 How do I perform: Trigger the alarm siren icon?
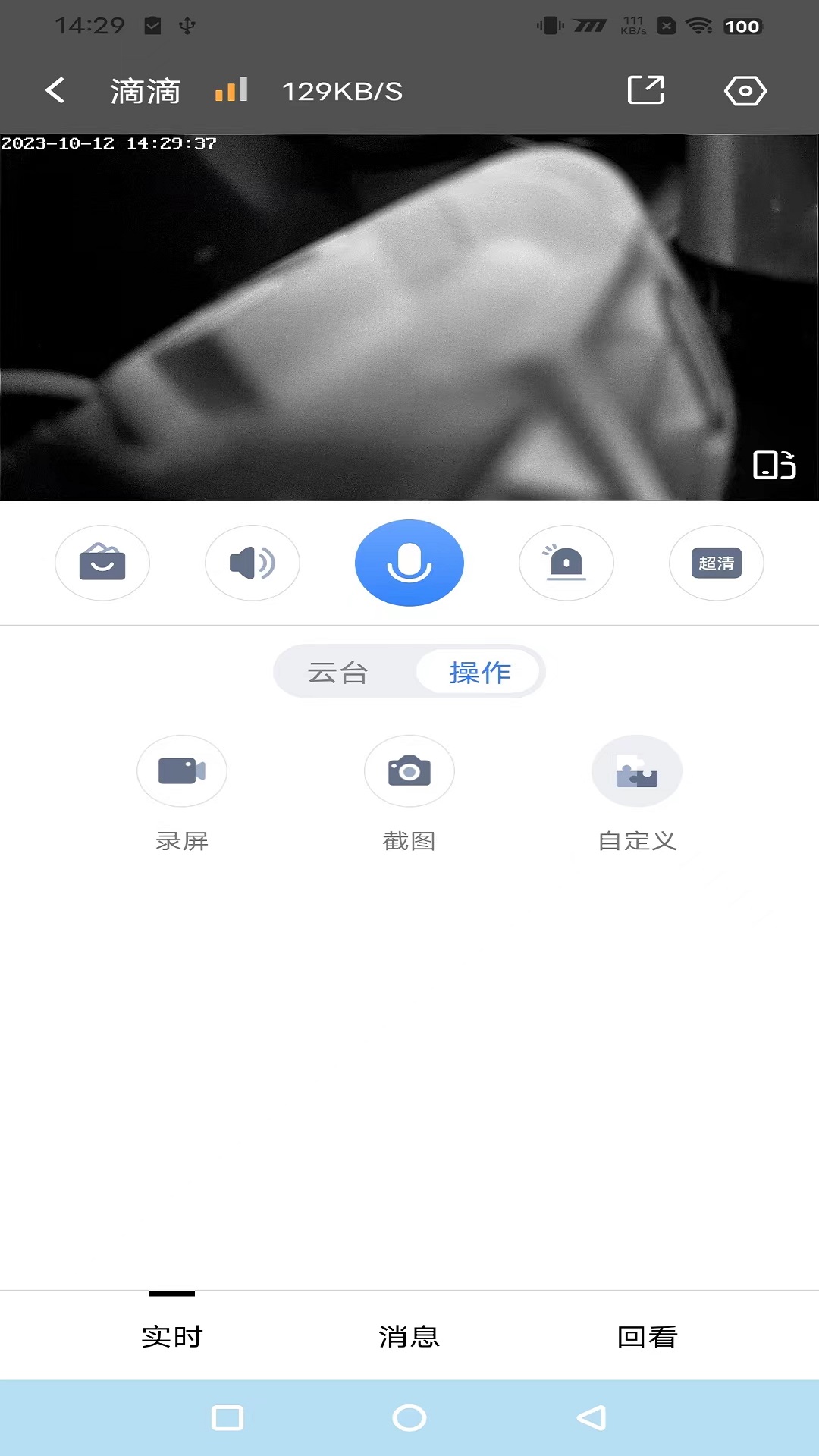pyautogui.click(x=566, y=563)
